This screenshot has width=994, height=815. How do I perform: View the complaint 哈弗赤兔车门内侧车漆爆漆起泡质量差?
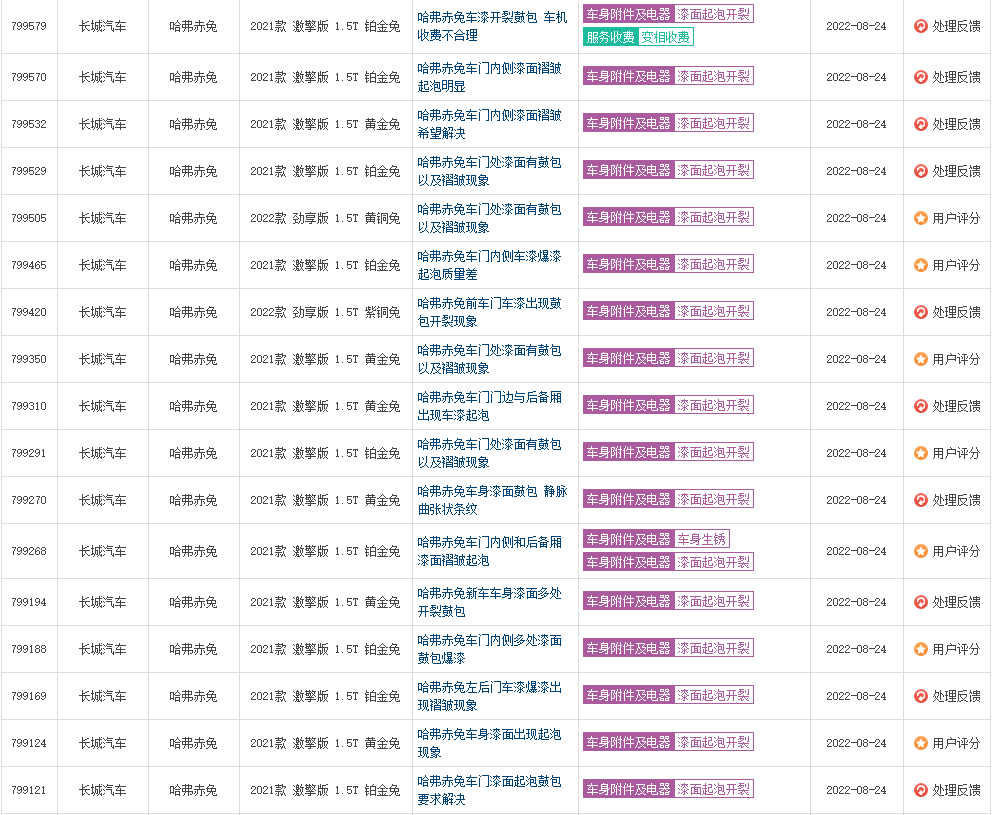489,257
